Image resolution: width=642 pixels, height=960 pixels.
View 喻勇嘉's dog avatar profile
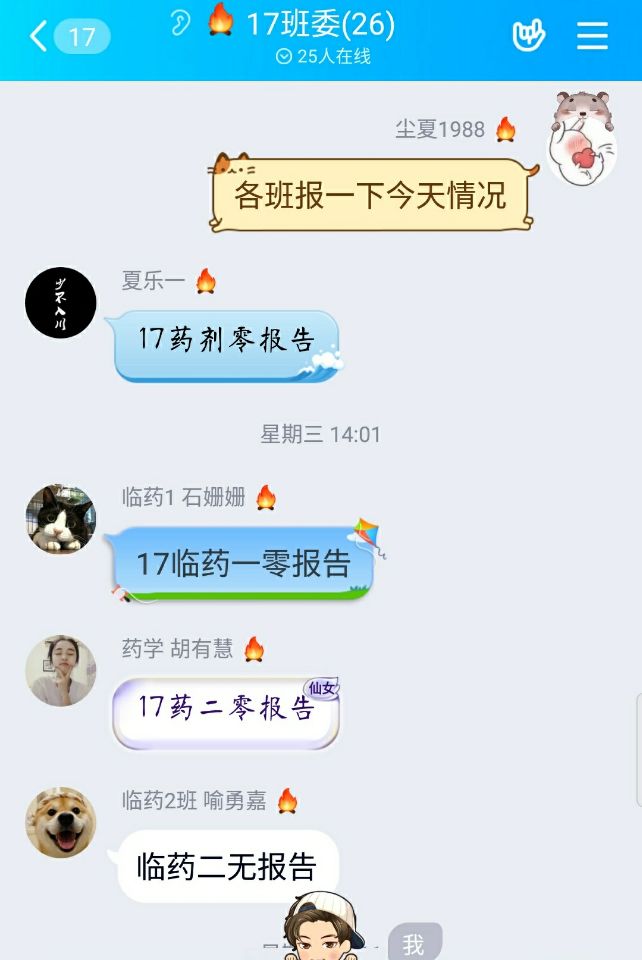pos(61,822)
